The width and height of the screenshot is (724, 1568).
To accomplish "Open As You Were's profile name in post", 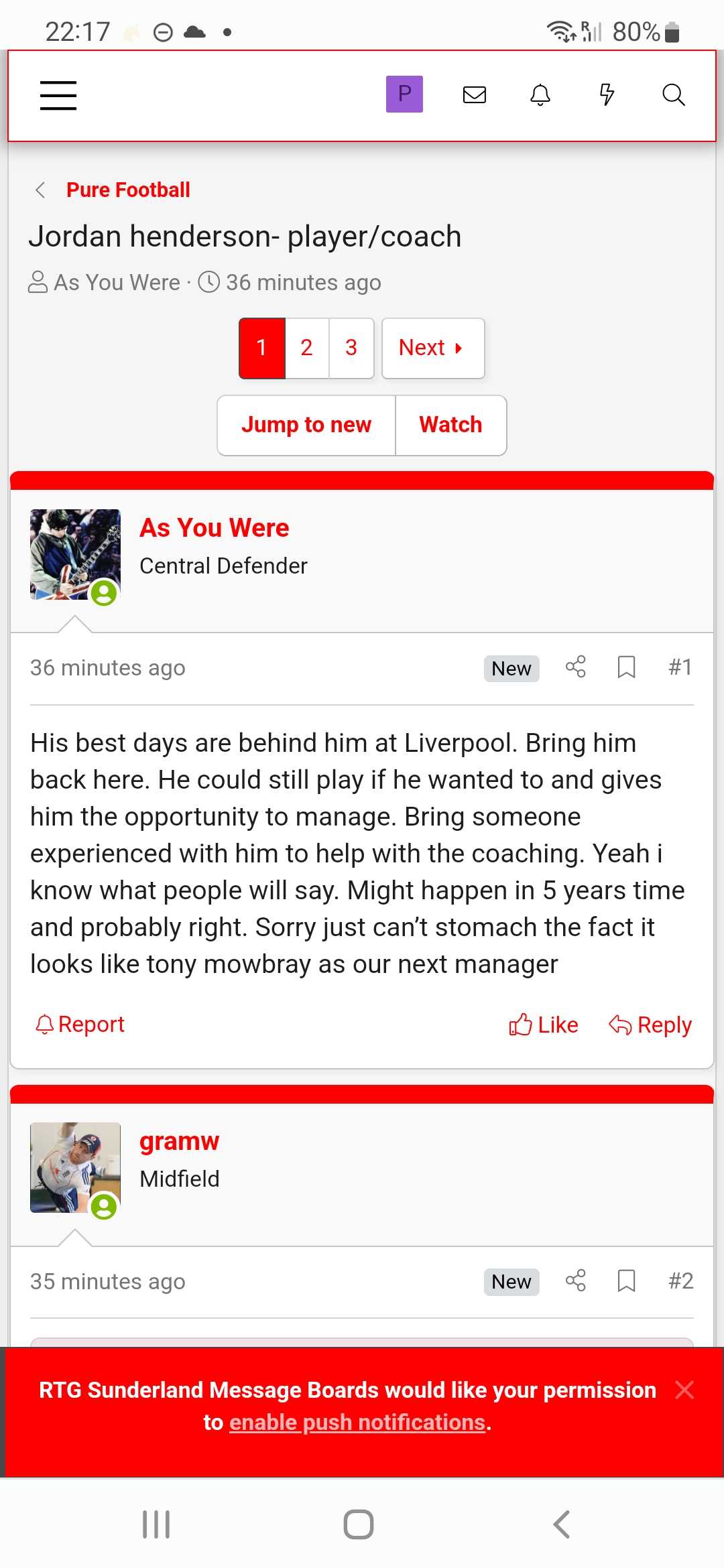I will 215,528.
